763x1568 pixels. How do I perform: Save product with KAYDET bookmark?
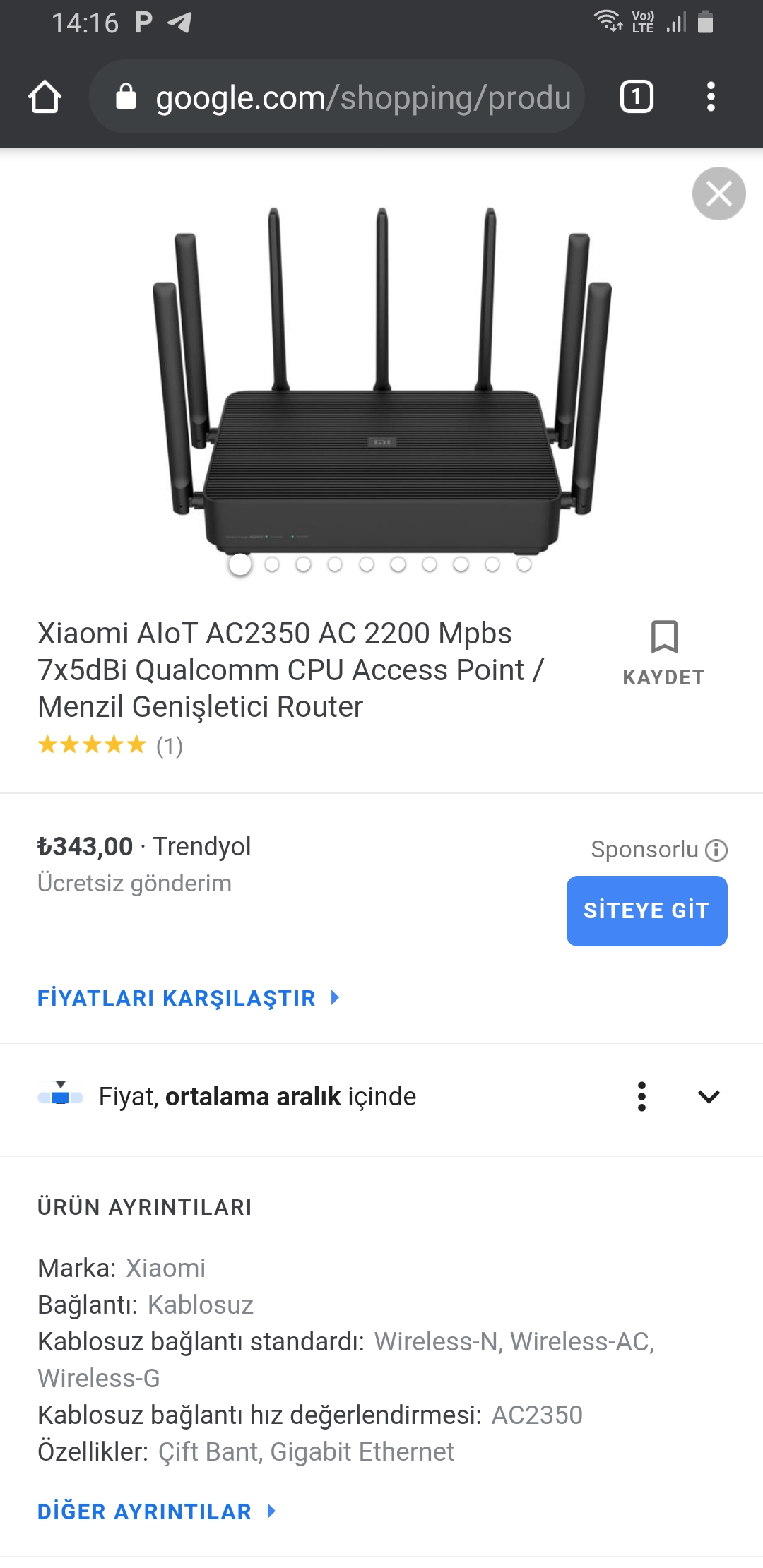pyautogui.click(x=663, y=653)
